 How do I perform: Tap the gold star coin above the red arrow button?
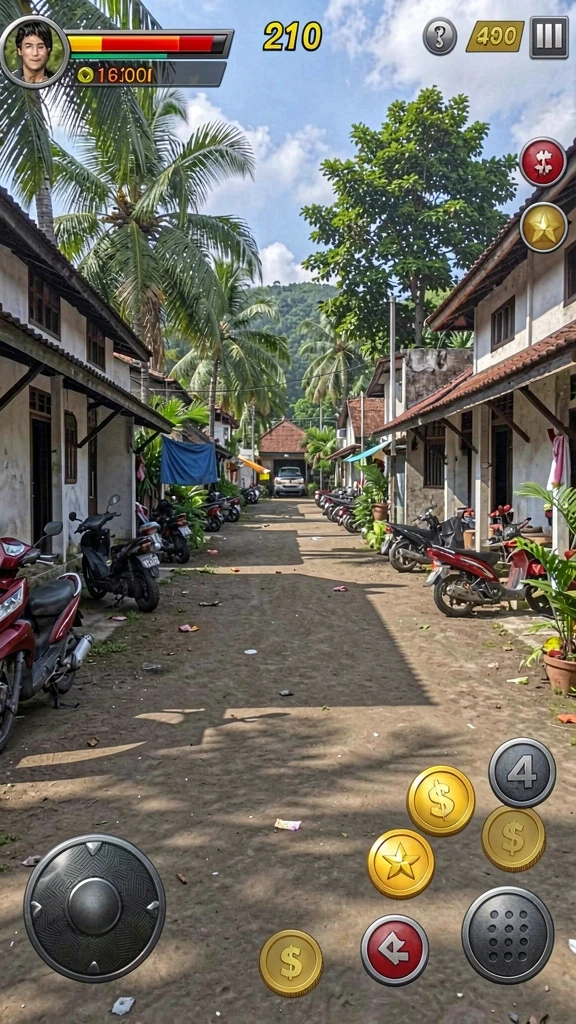(401, 863)
